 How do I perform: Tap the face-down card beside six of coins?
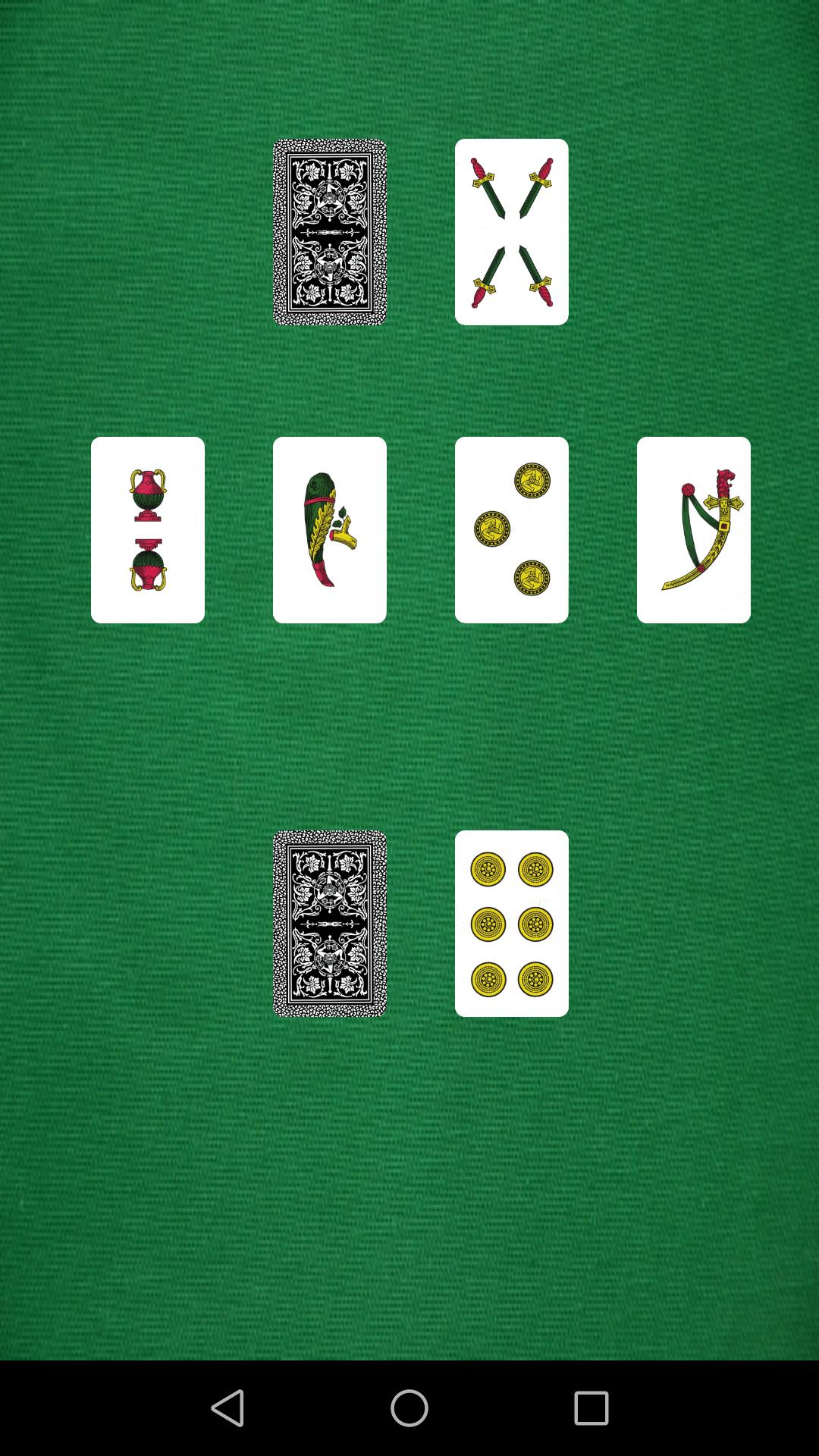[x=329, y=923]
